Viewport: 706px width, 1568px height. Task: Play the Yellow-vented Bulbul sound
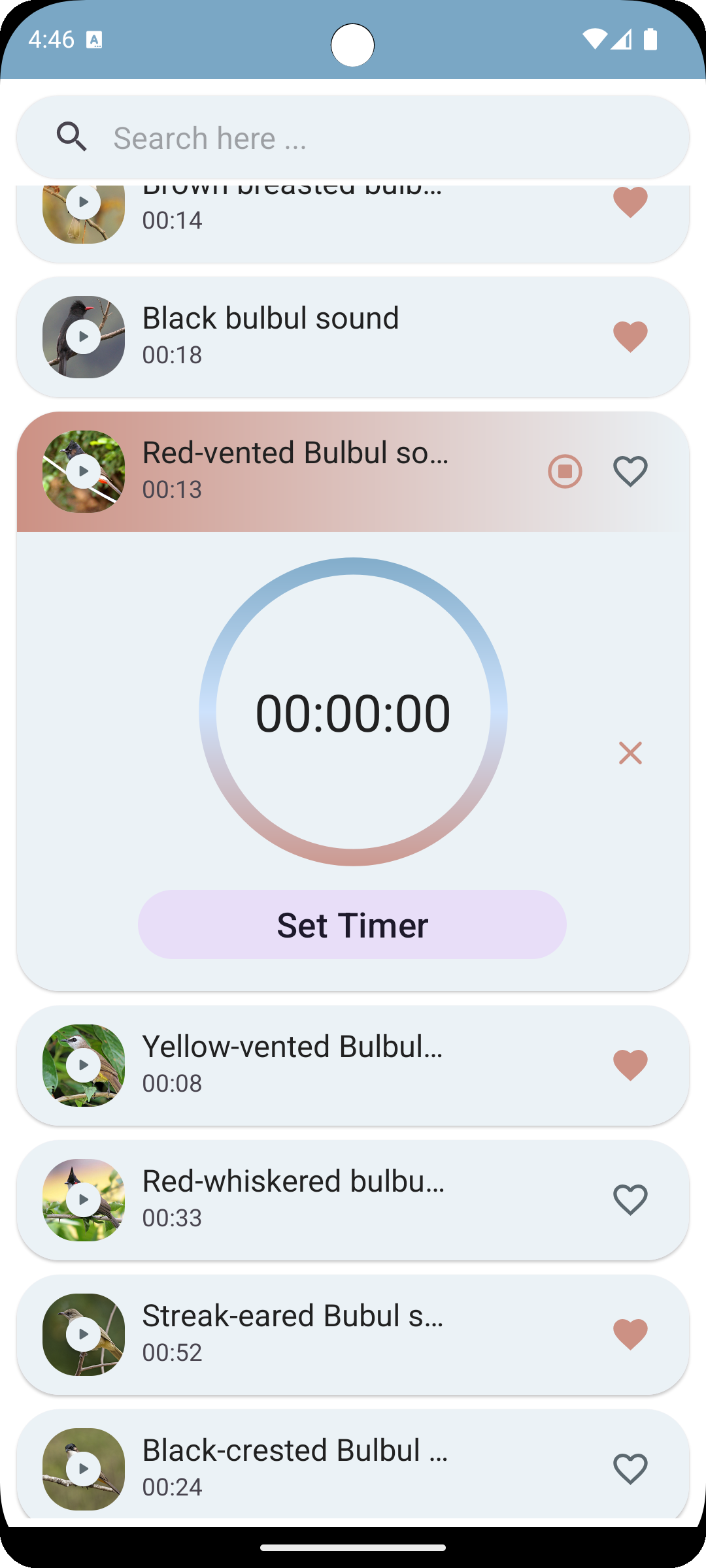(84, 1066)
